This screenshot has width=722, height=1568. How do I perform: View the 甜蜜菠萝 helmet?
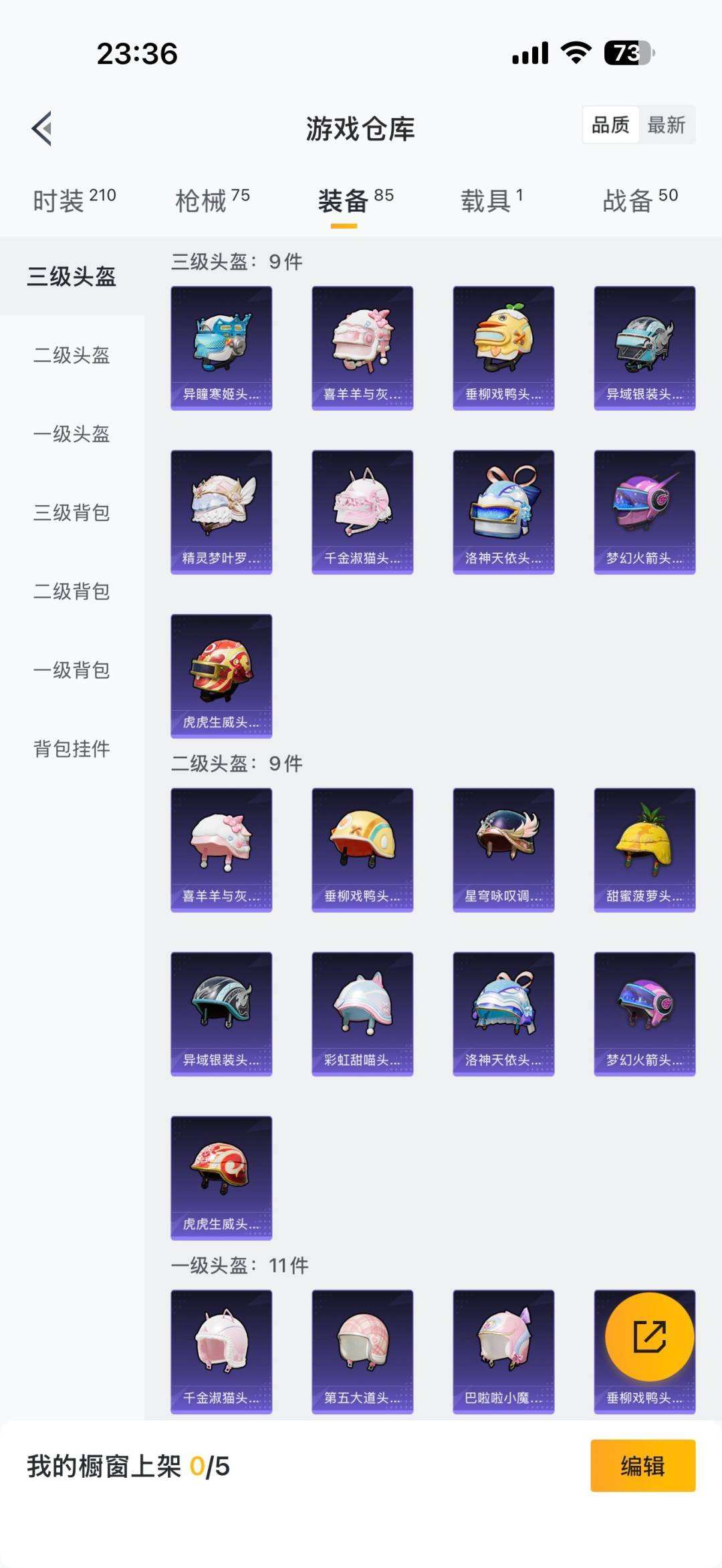pos(644,849)
